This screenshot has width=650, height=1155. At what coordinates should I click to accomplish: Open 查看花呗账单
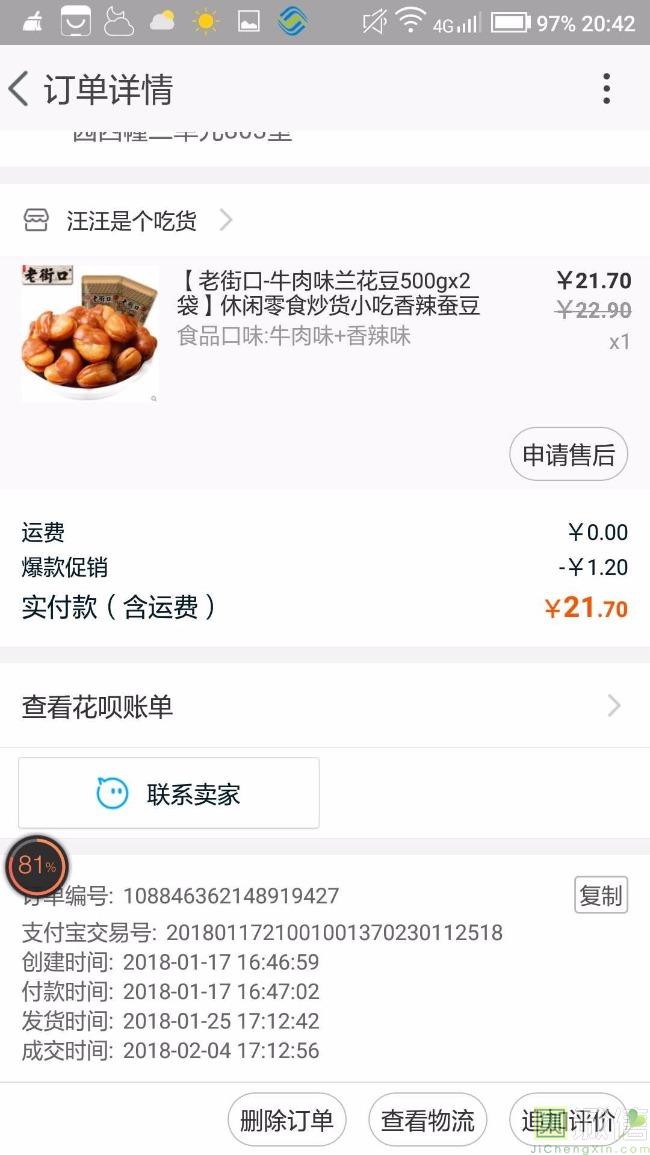[x=324, y=707]
